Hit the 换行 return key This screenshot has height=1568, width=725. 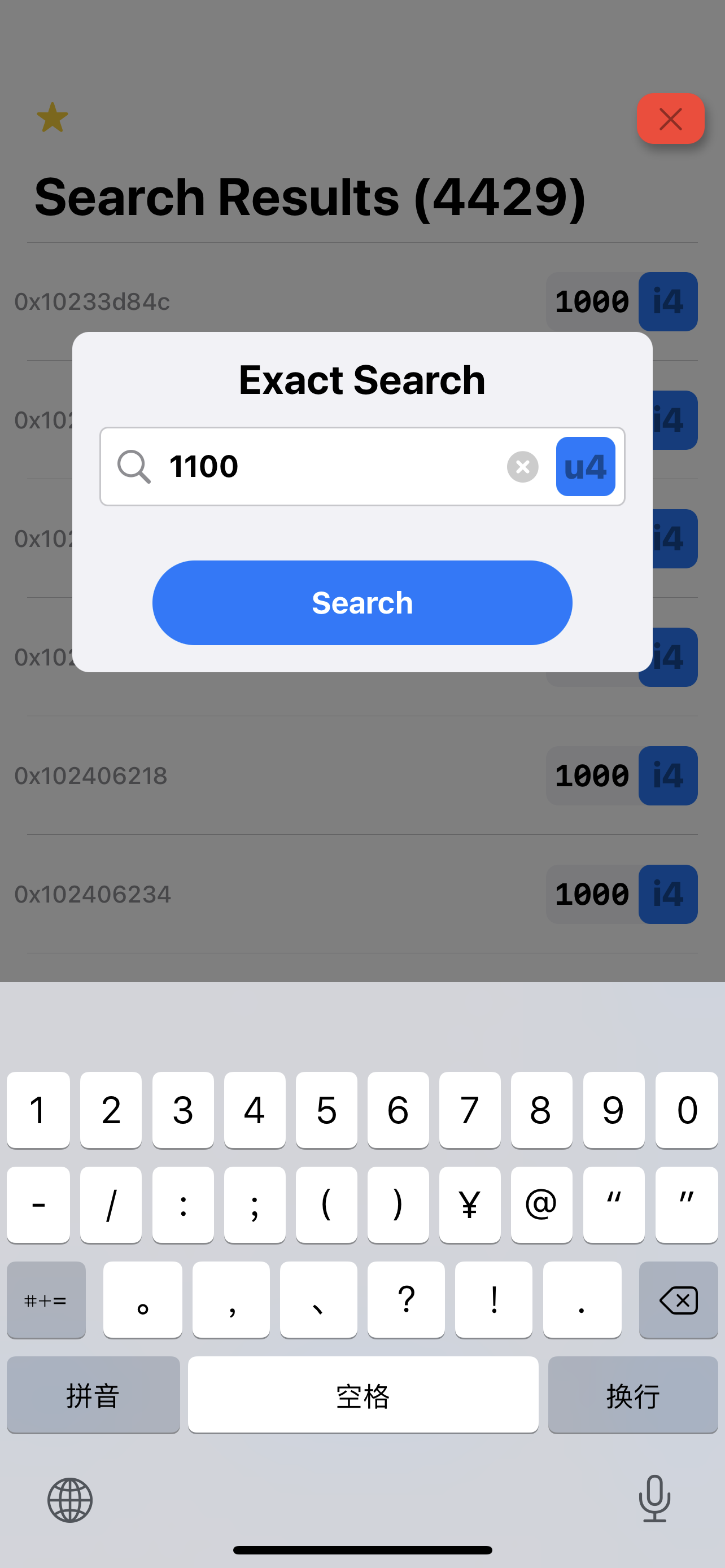pos(632,1395)
